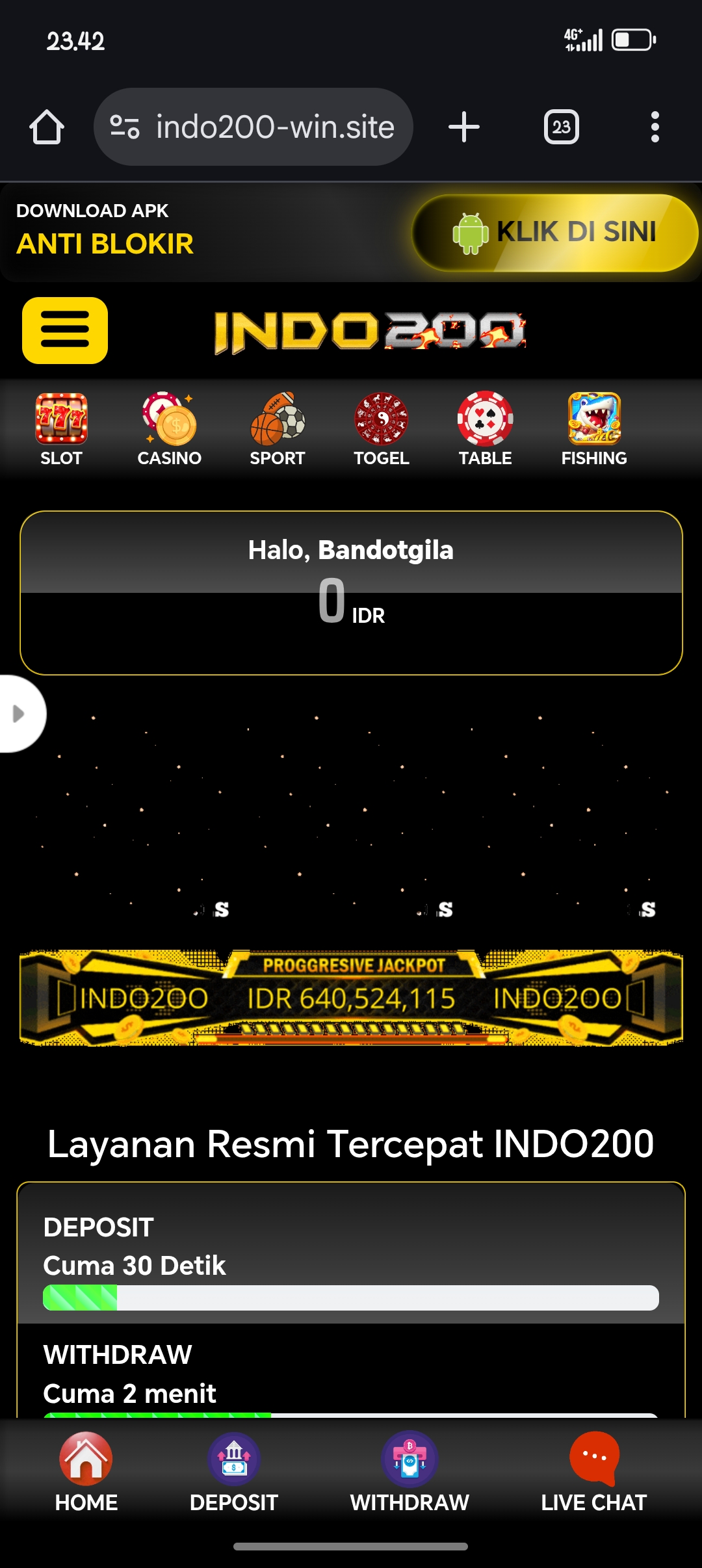
Task: Expand the white side arrow panel
Action: click(x=19, y=714)
